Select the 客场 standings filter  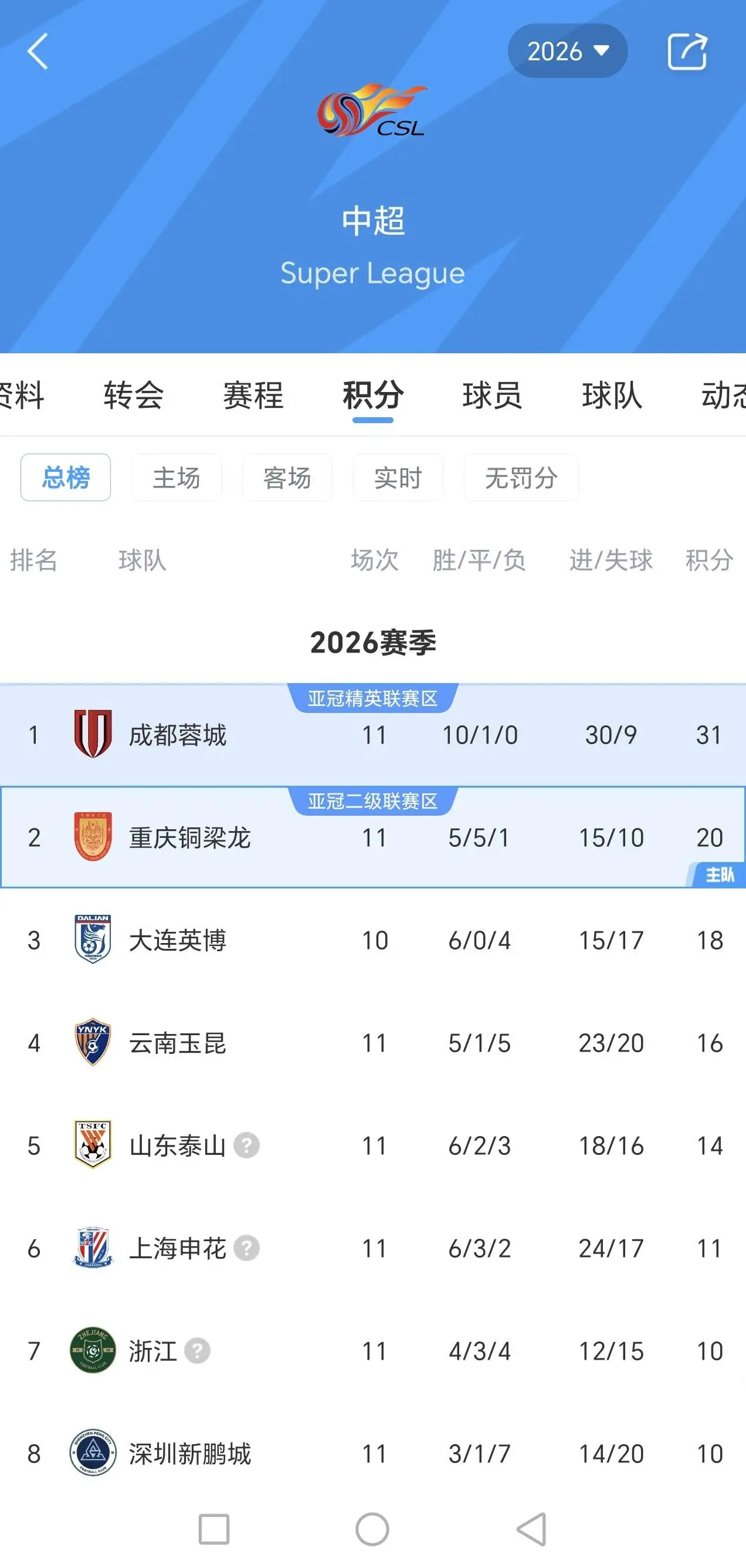point(287,478)
